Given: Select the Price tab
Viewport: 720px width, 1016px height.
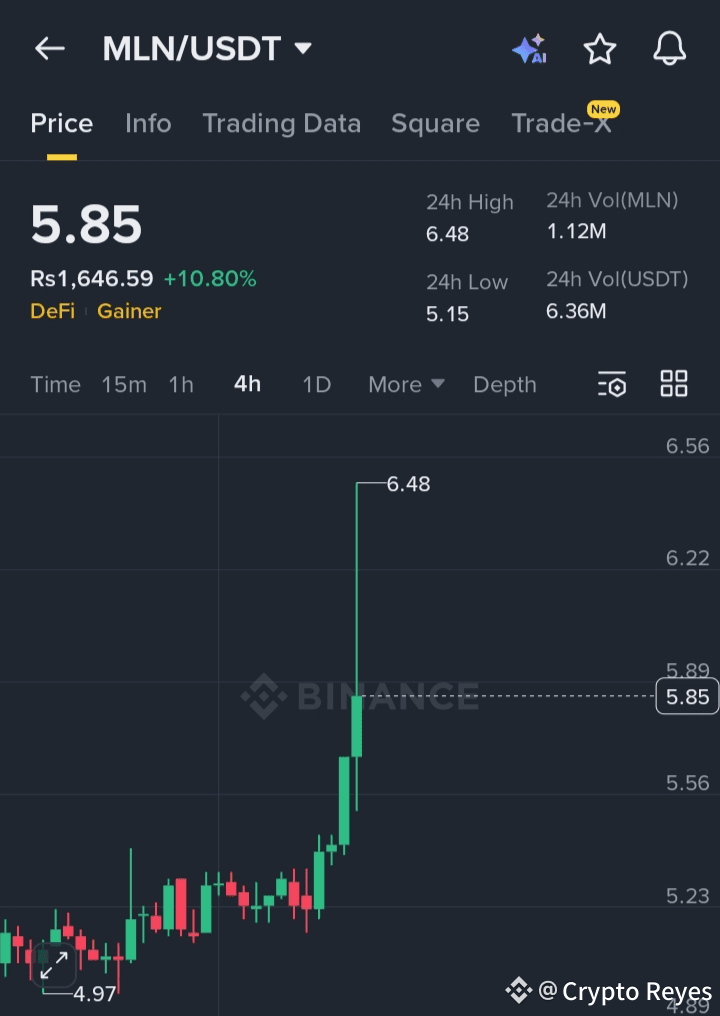Looking at the screenshot, I should click(x=62, y=123).
